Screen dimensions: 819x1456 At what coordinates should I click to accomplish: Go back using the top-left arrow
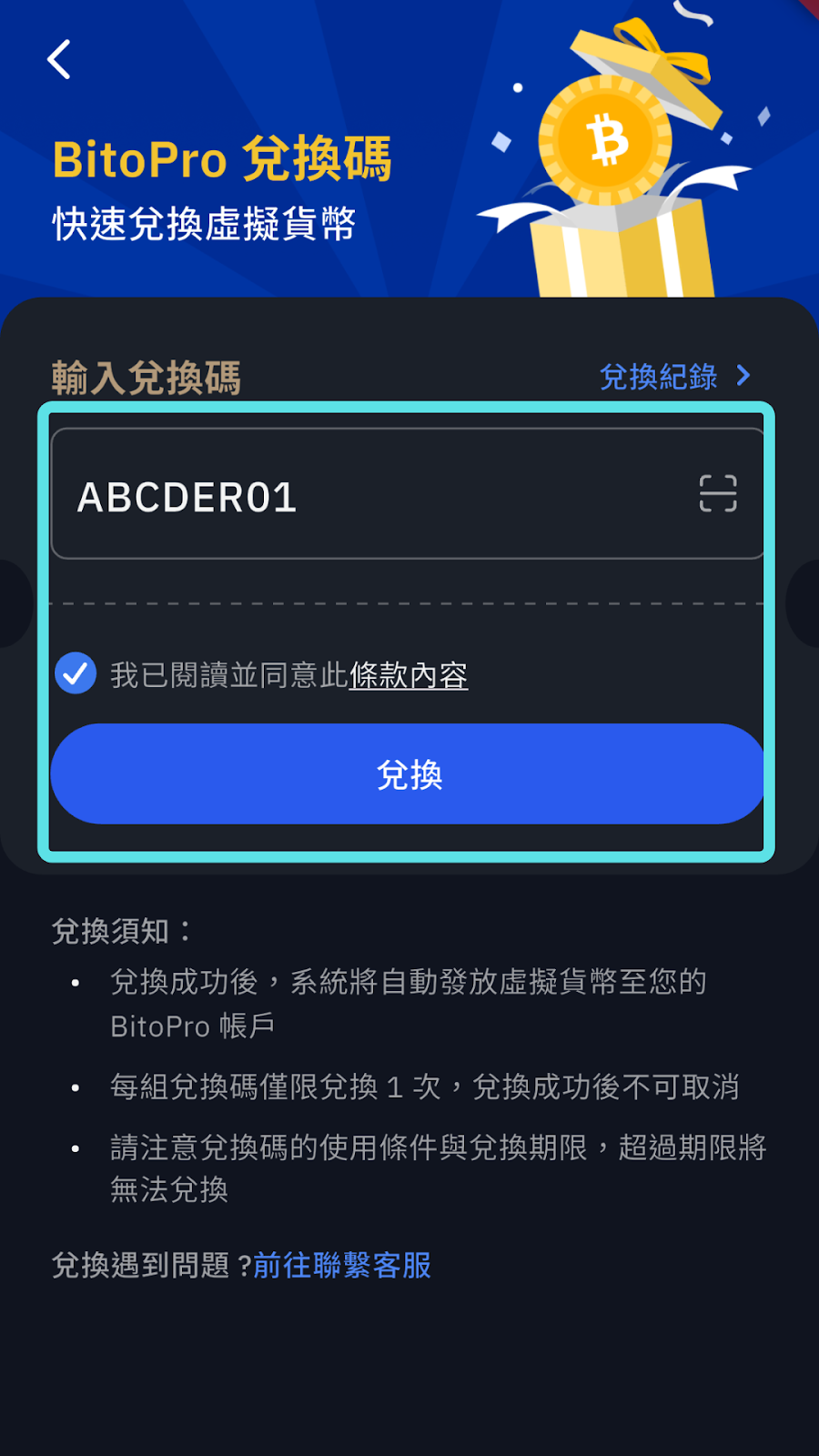click(x=60, y=60)
